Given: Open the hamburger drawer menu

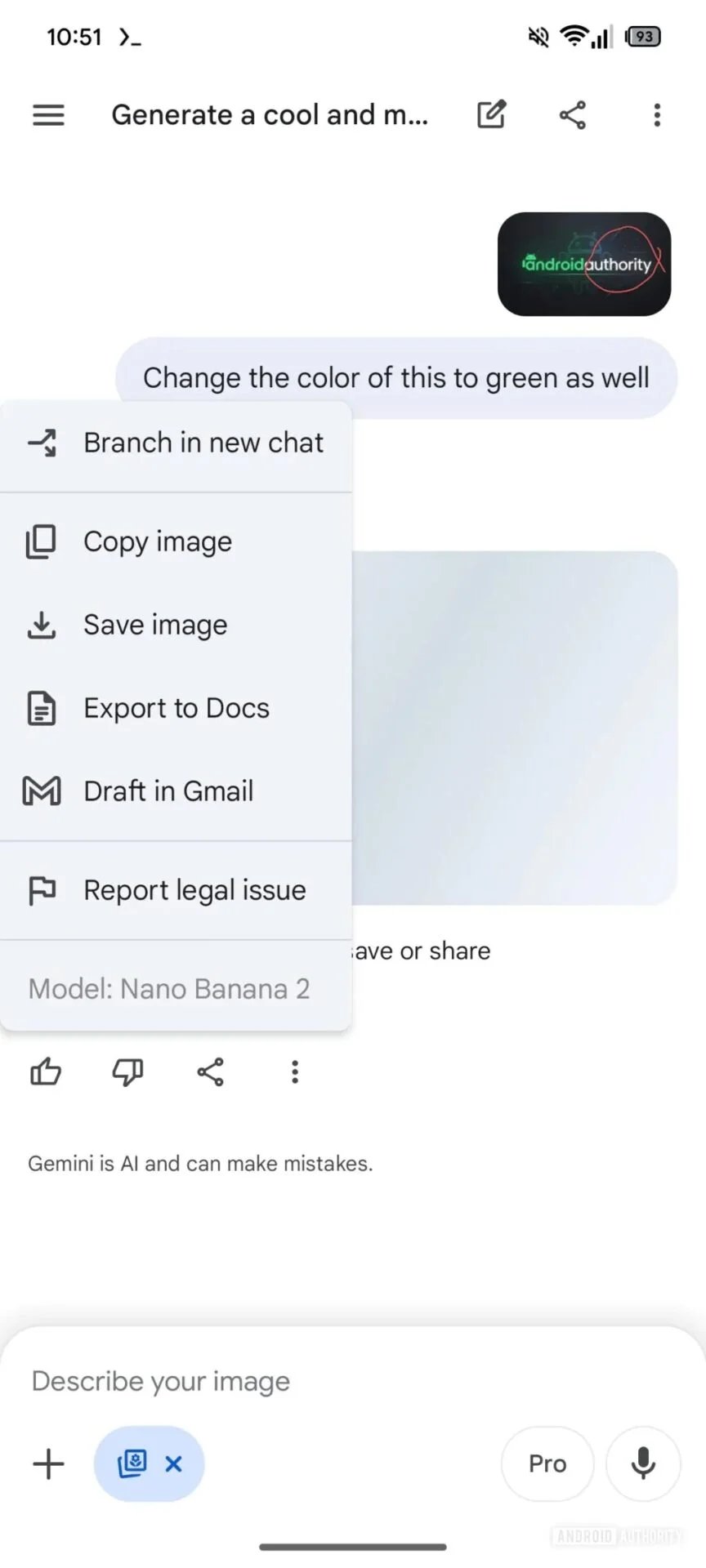Looking at the screenshot, I should point(48,115).
